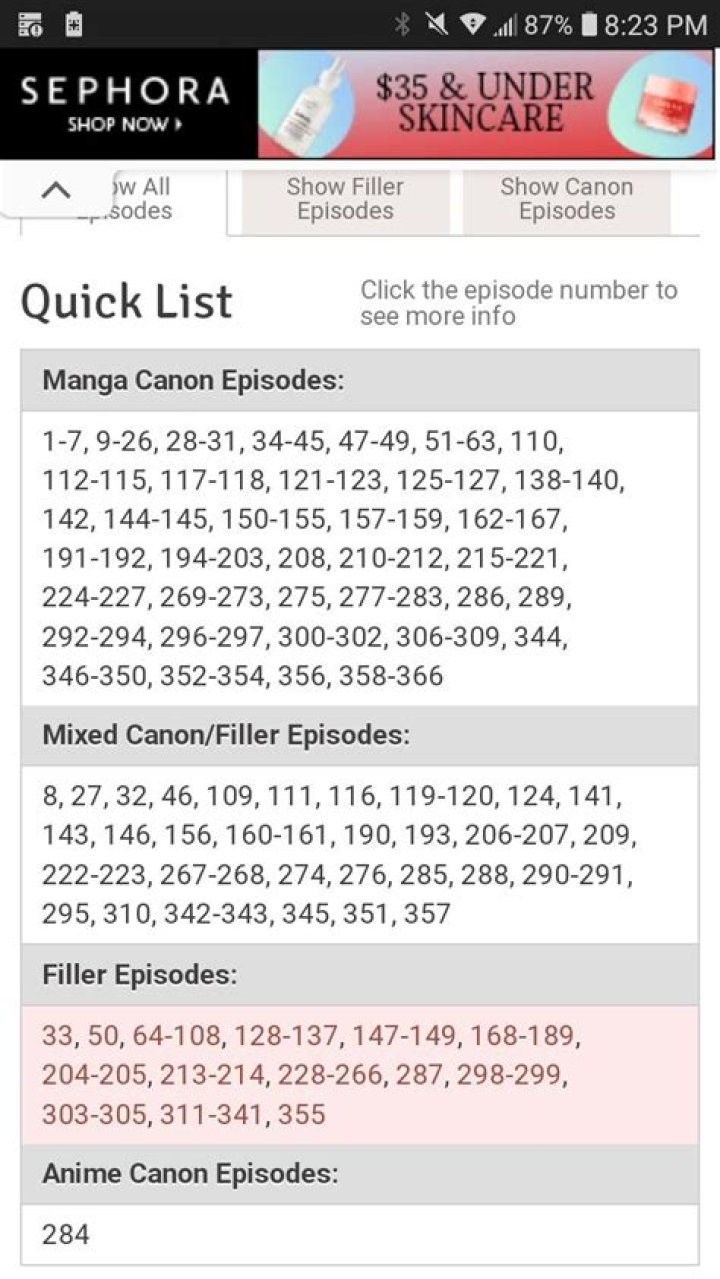Image resolution: width=720 pixels, height=1279 pixels.
Task: Select the Show Canon Episodes tab
Action: pos(566,199)
